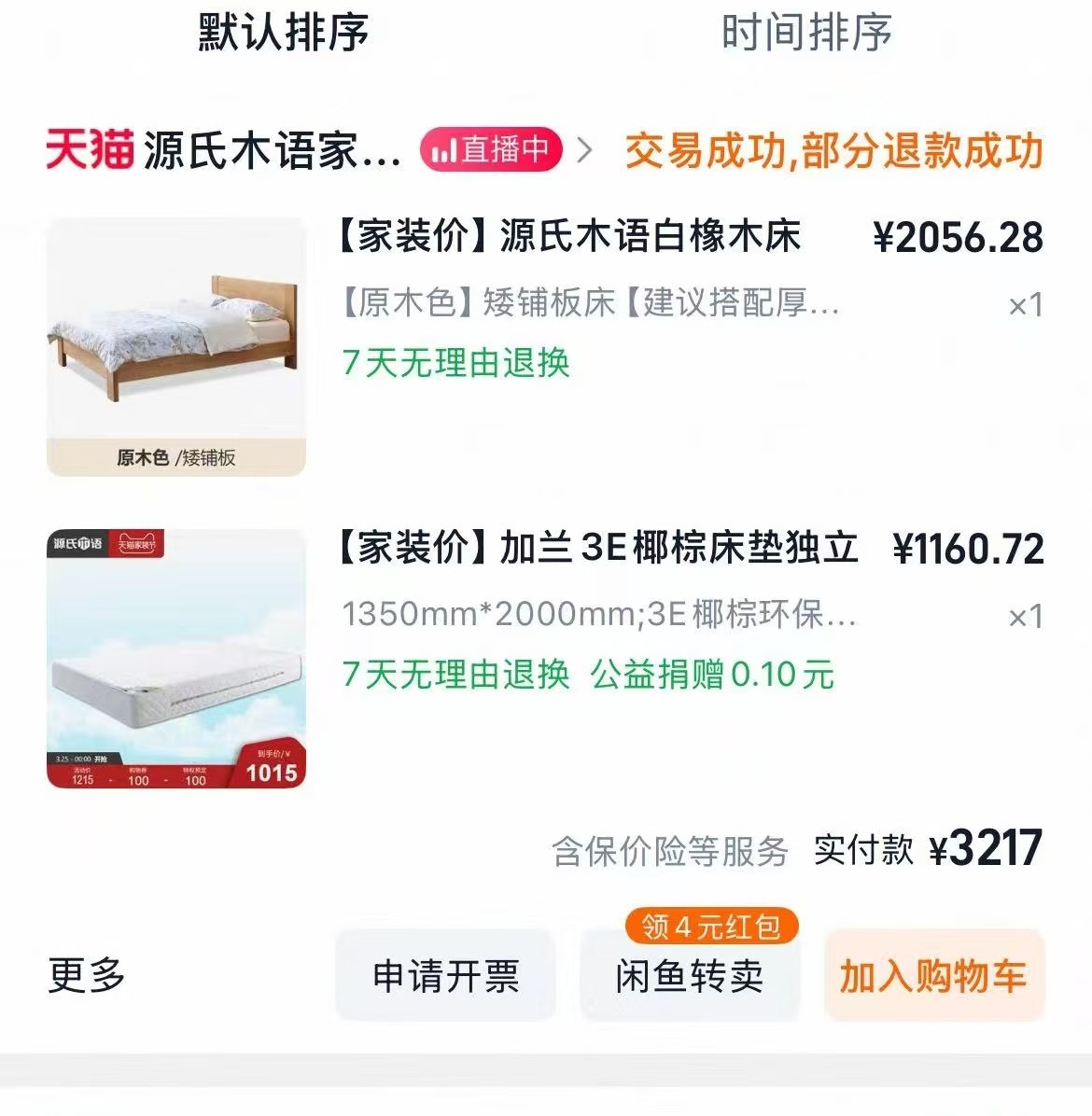The height and width of the screenshot is (1116, 1092).
Task: Add items again with 加入购物车
Action: click(x=933, y=976)
